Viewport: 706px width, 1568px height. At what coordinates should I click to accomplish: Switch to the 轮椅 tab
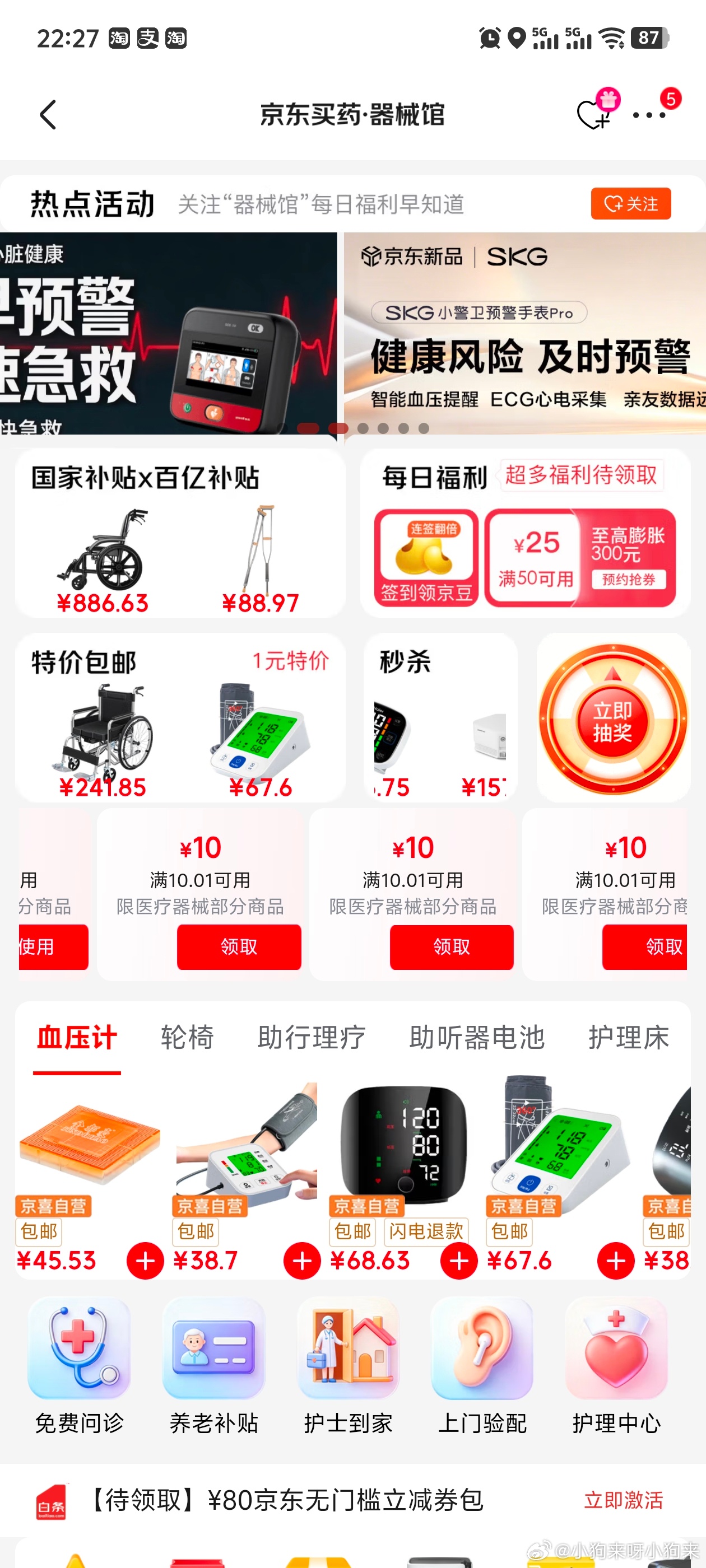(x=187, y=1037)
